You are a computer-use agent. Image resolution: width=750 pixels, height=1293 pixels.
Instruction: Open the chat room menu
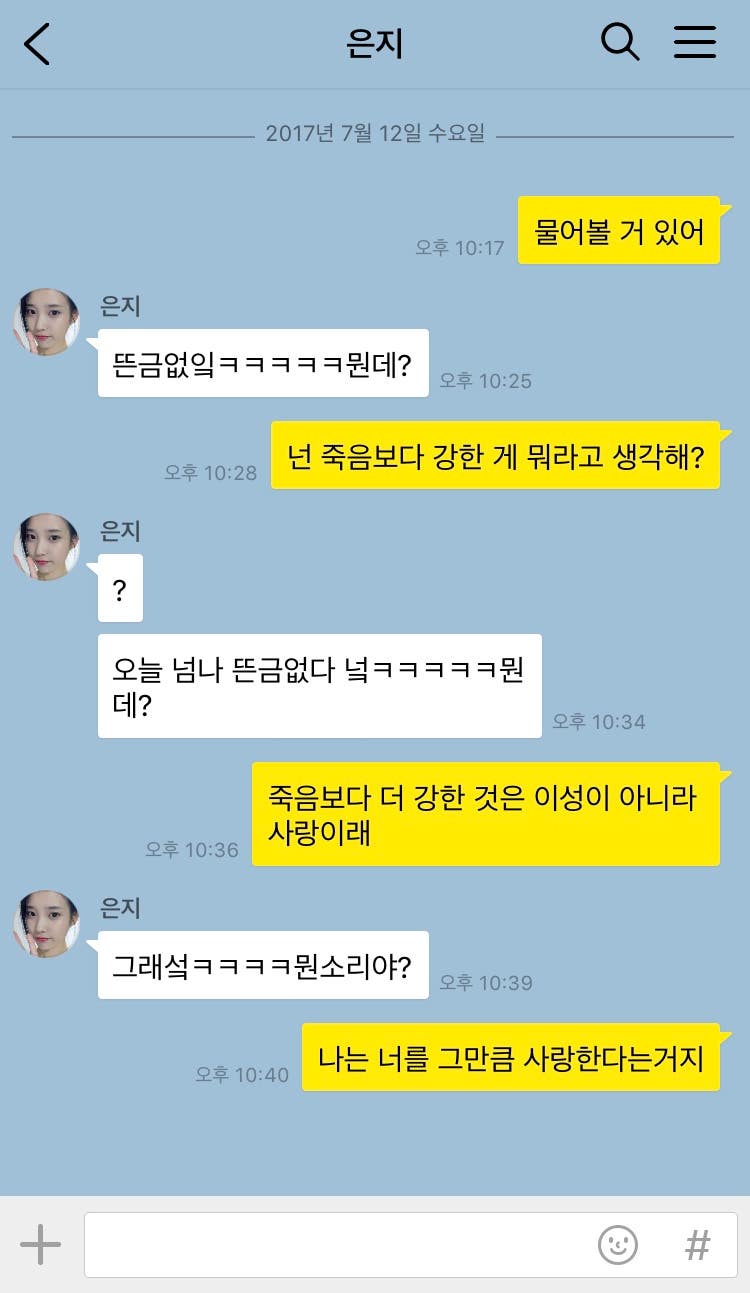tap(694, 43)
